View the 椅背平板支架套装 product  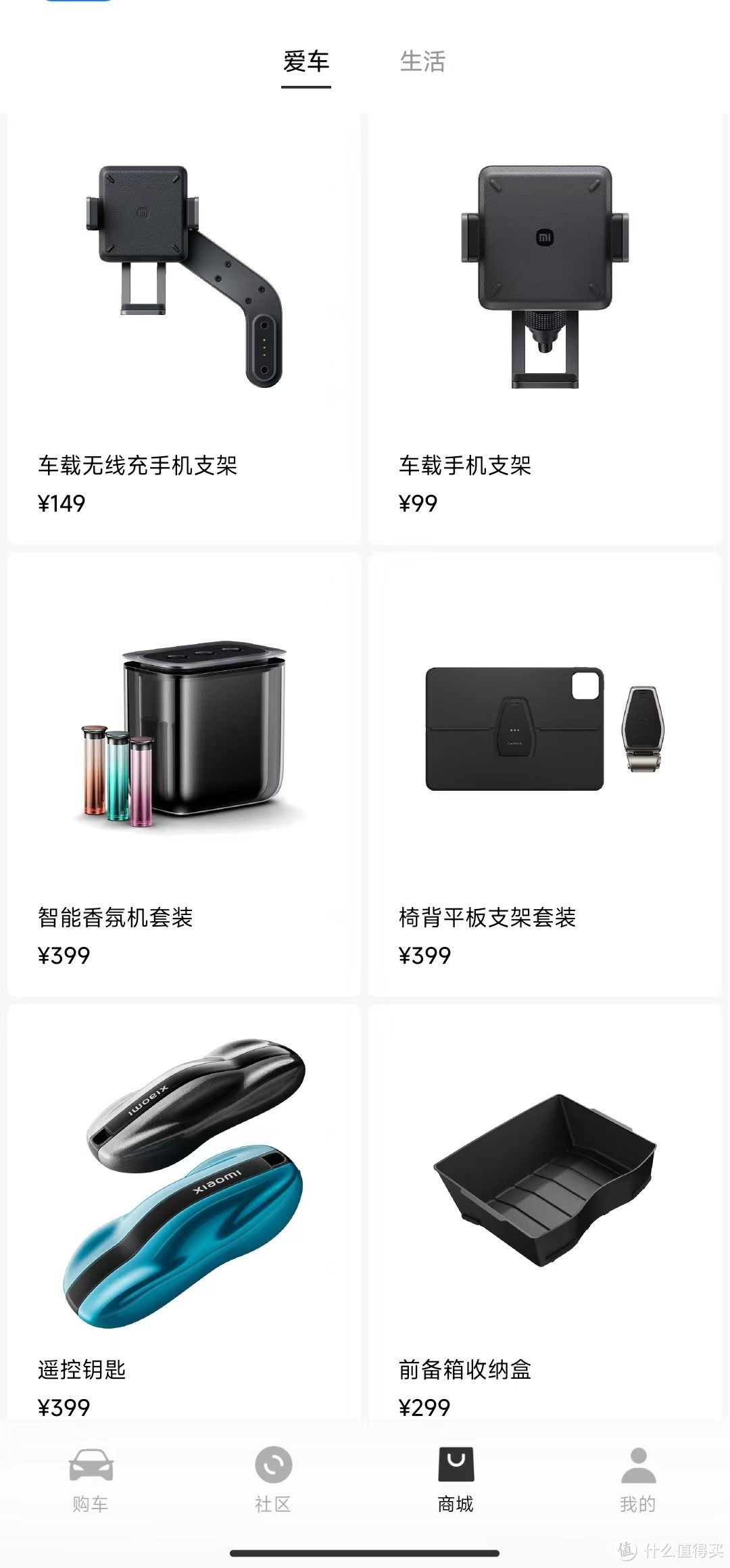coord(545,775)
